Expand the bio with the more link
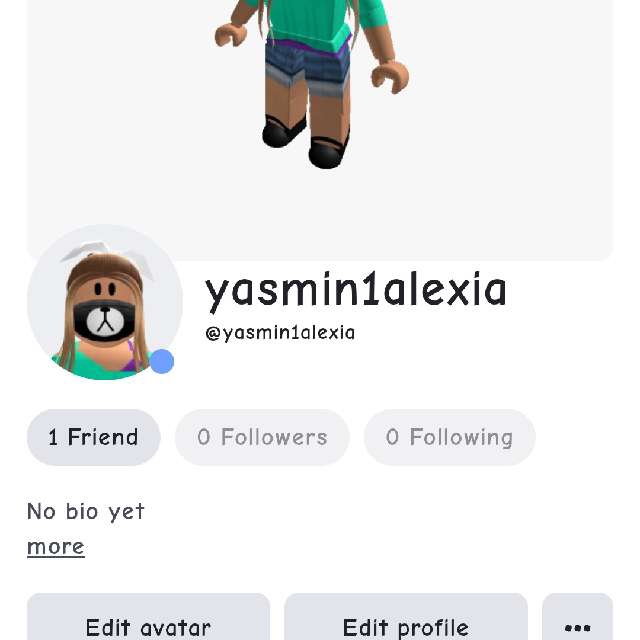Viewport: 640px width, 640px height. click(x=56, y=547)
